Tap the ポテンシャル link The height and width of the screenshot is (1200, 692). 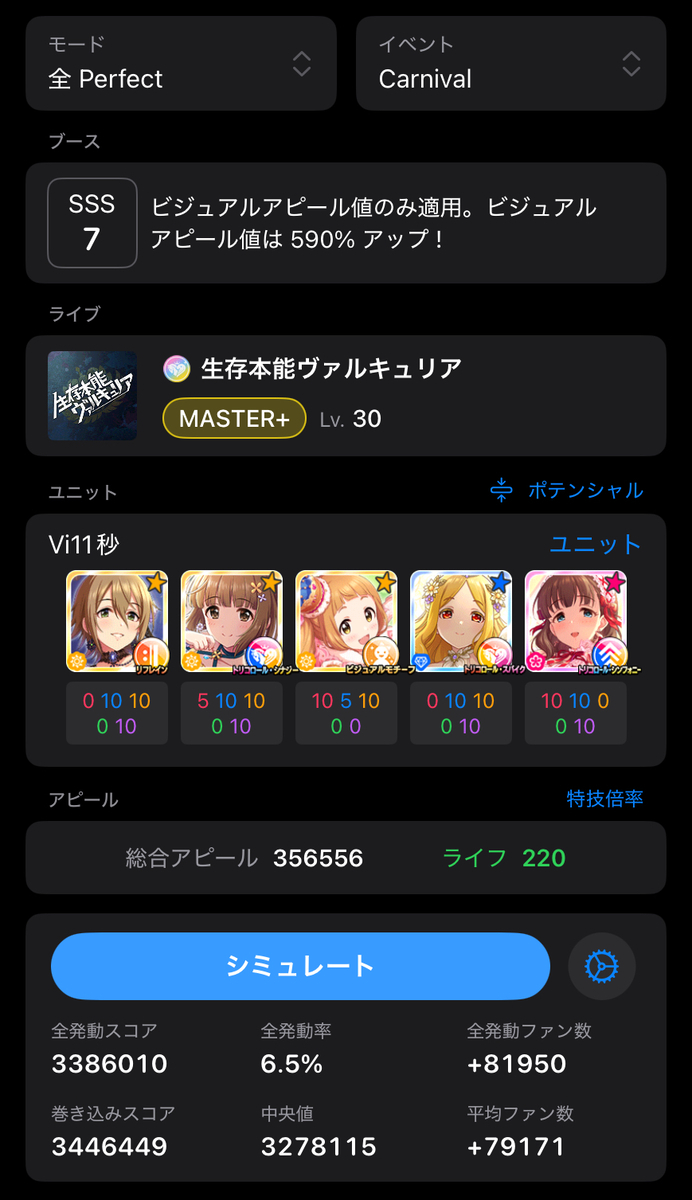[x=567, y=490]
